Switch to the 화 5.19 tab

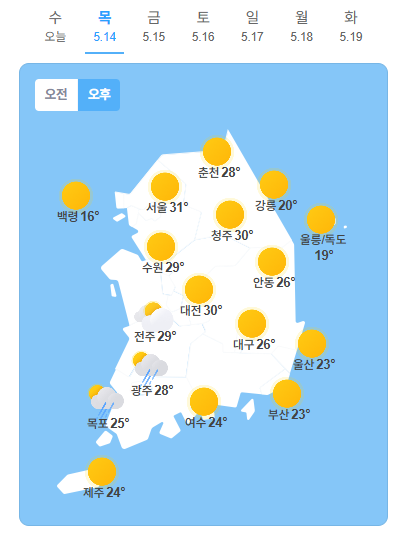coord(351,27)
